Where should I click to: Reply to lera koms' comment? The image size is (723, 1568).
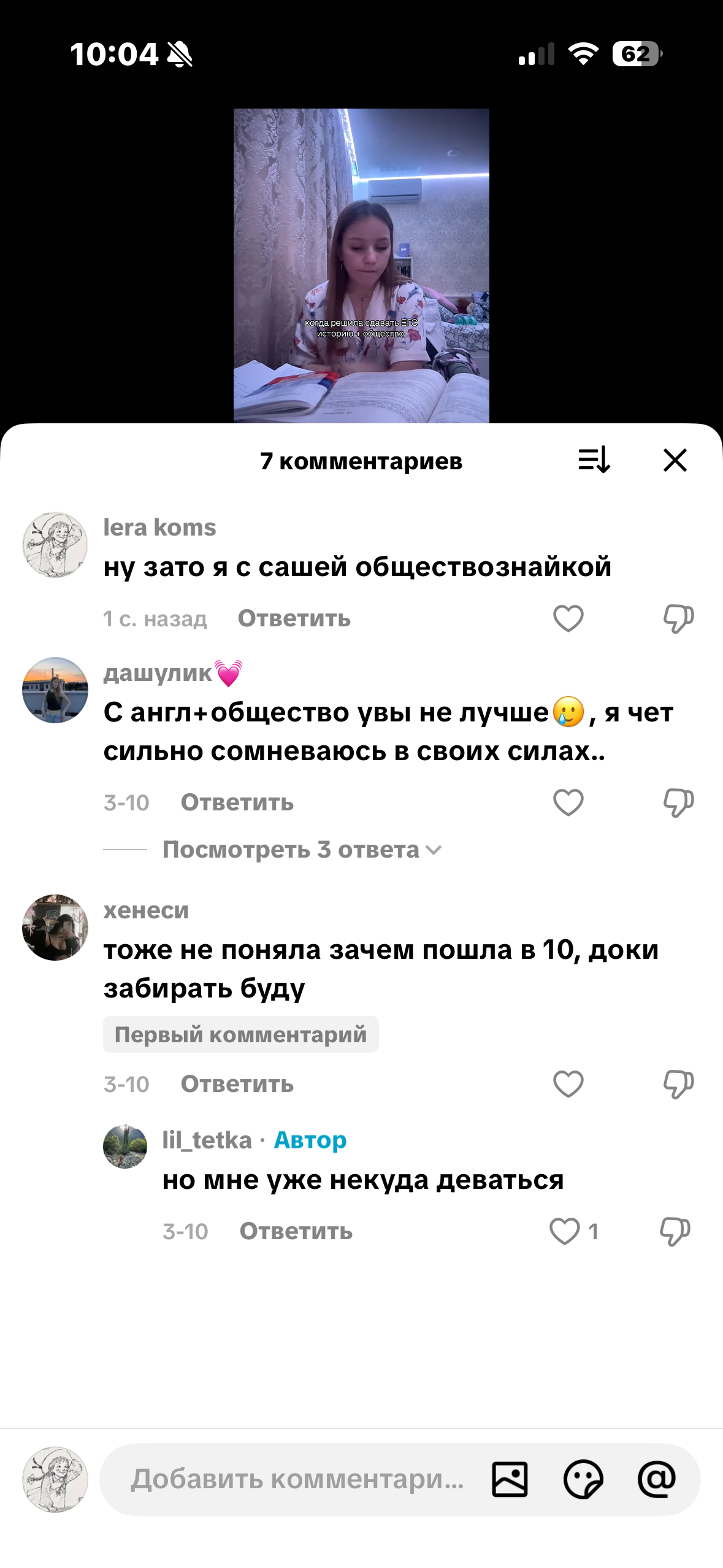pyautogui.click(x=294, y=618)
